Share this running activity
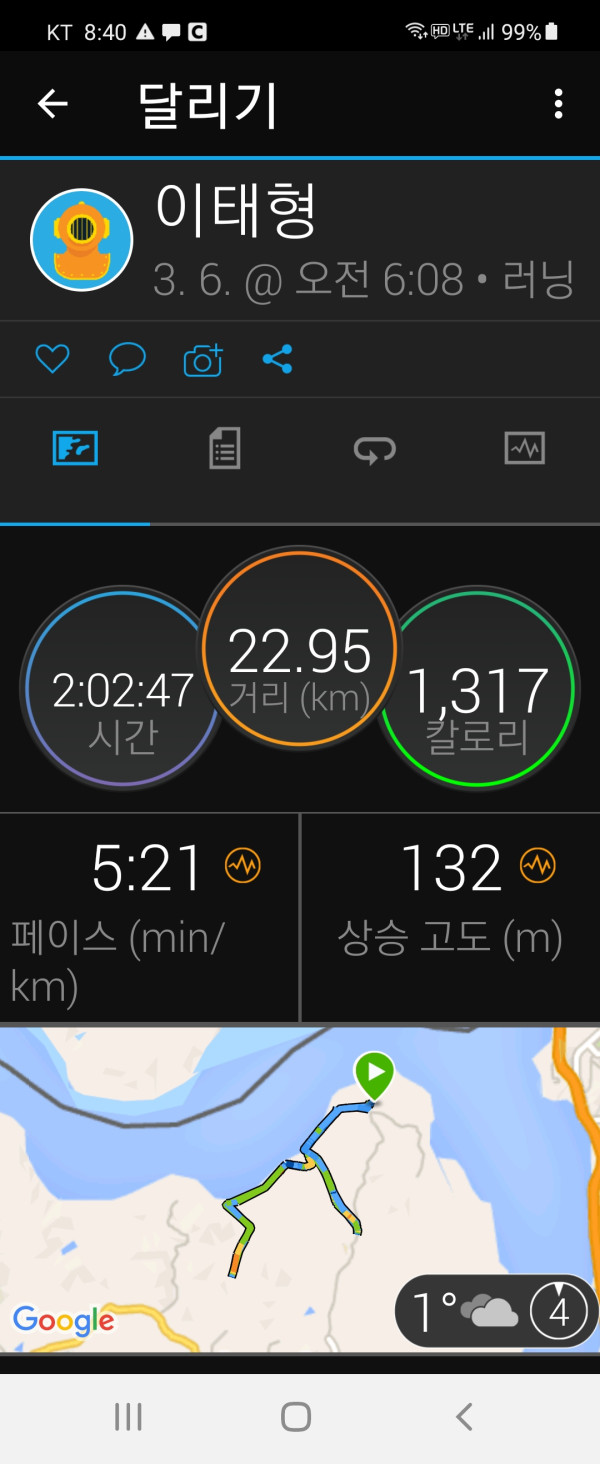Screen dimensions: 600x1464 [x=277, y=359]
